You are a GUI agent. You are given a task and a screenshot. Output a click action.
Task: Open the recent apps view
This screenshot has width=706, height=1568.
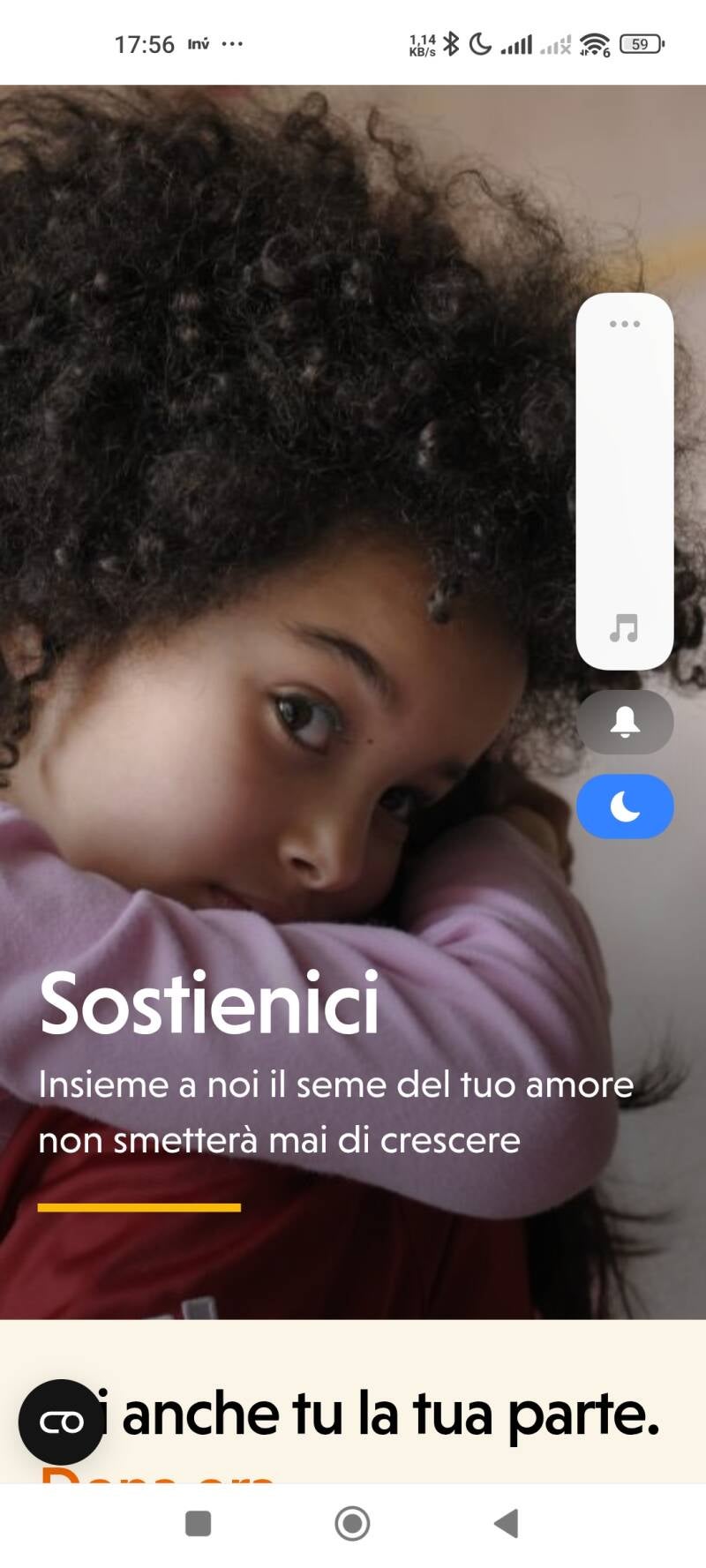point(199,1522)
